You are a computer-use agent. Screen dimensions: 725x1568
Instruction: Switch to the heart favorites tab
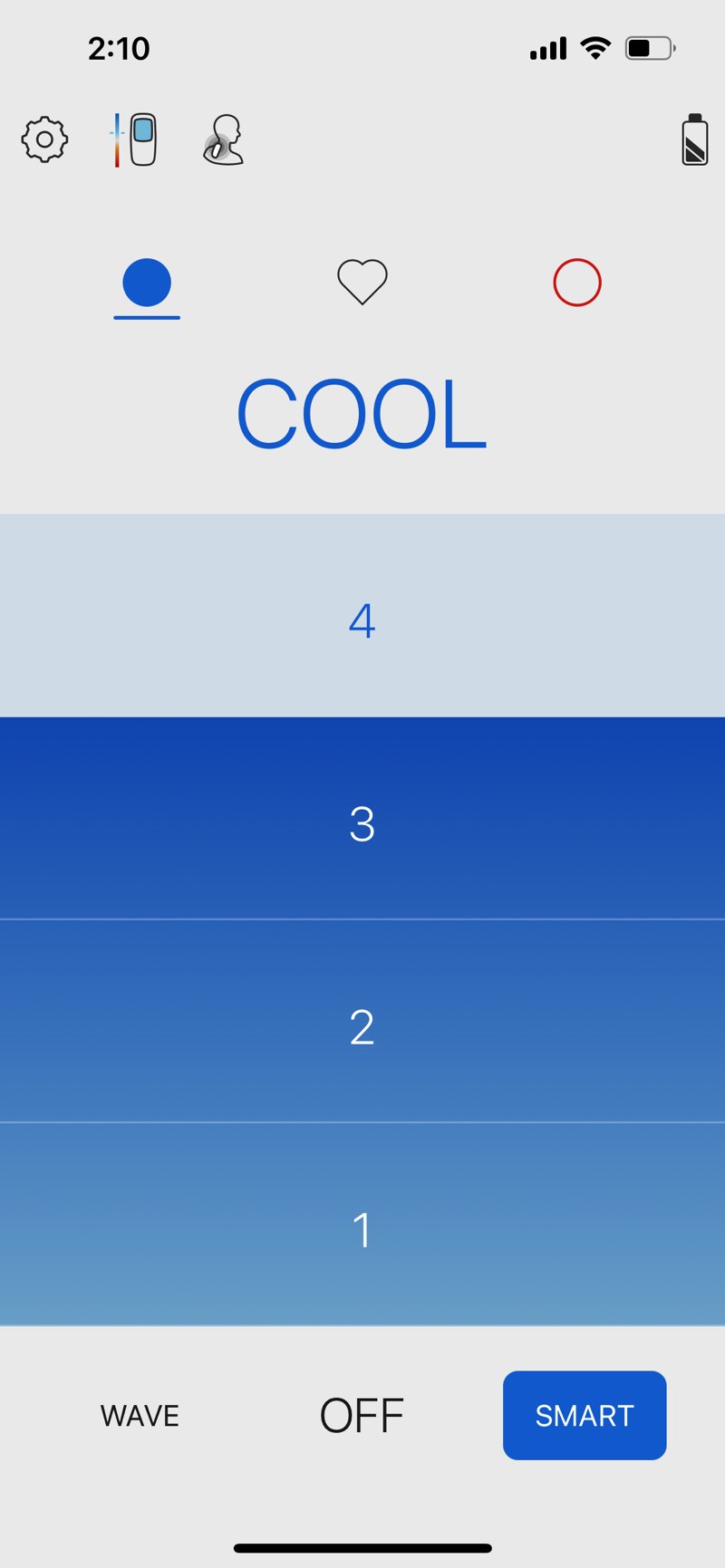click(362, 282)
